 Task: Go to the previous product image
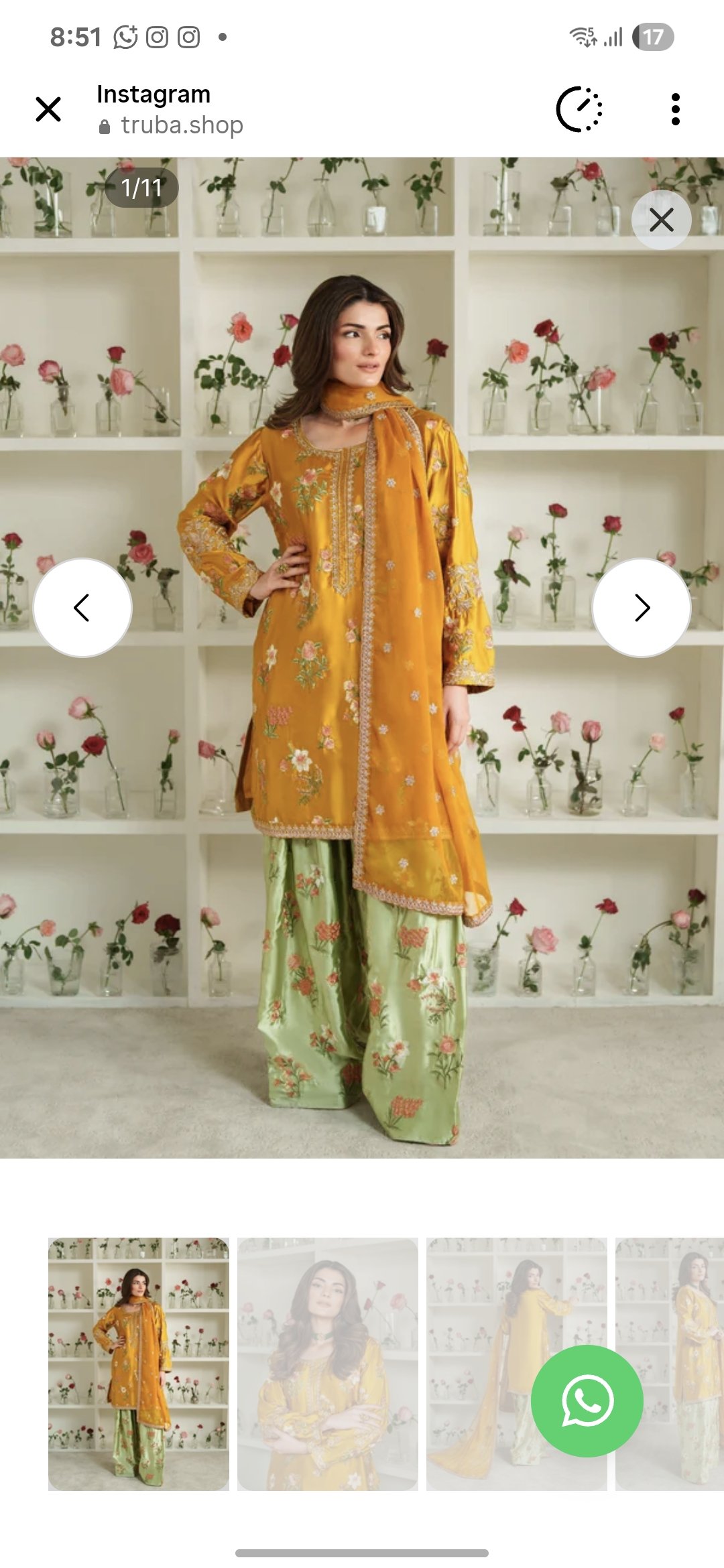tap(82, 608)
